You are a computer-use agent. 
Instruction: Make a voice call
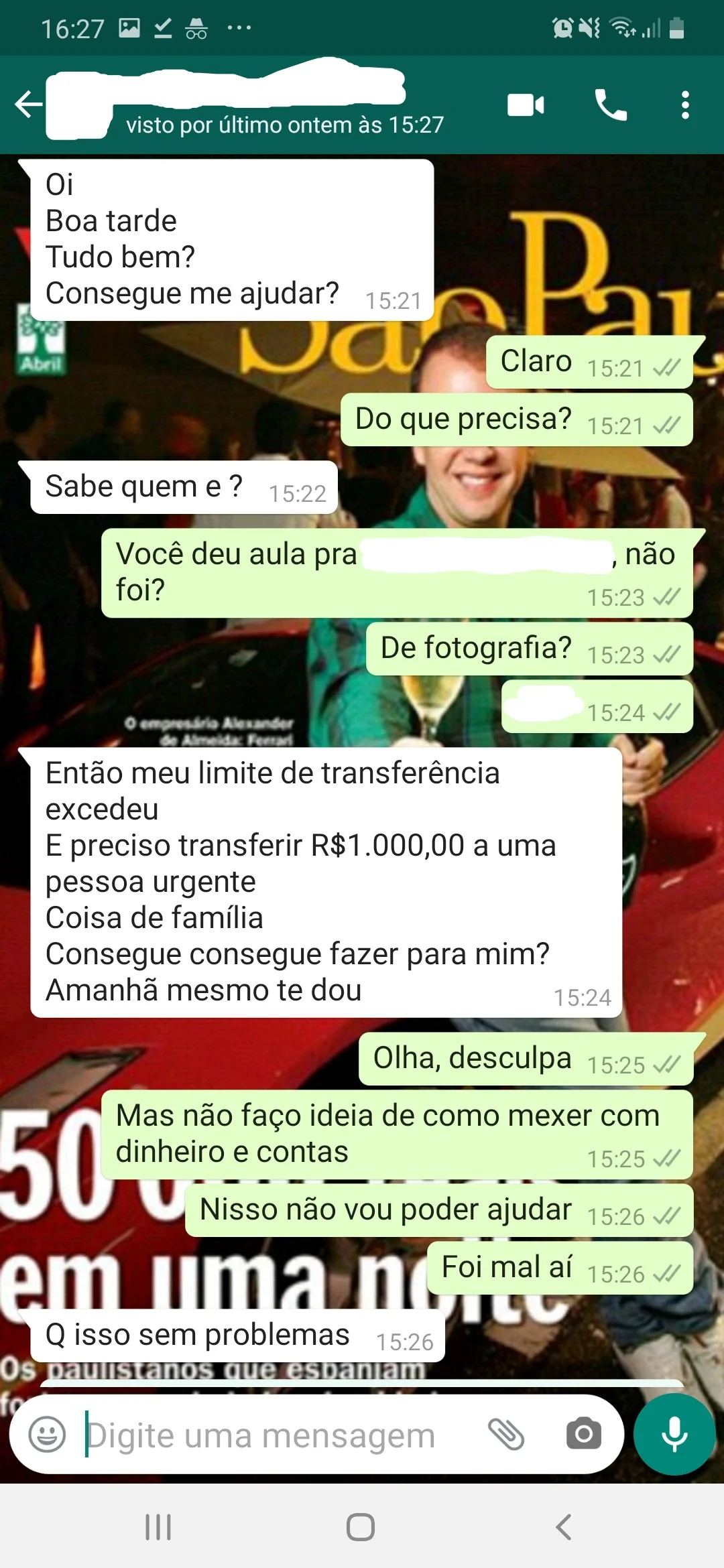[611, 104]
